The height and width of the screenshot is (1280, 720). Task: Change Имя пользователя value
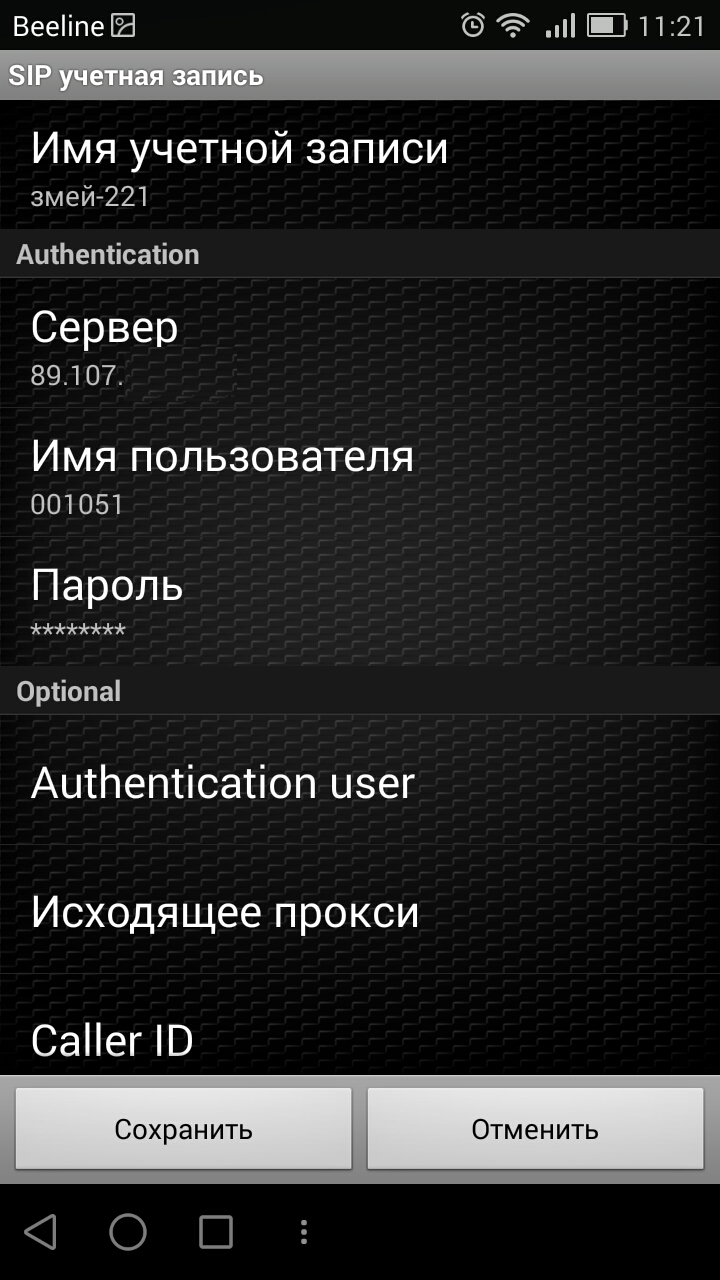(x=360, y=473)
